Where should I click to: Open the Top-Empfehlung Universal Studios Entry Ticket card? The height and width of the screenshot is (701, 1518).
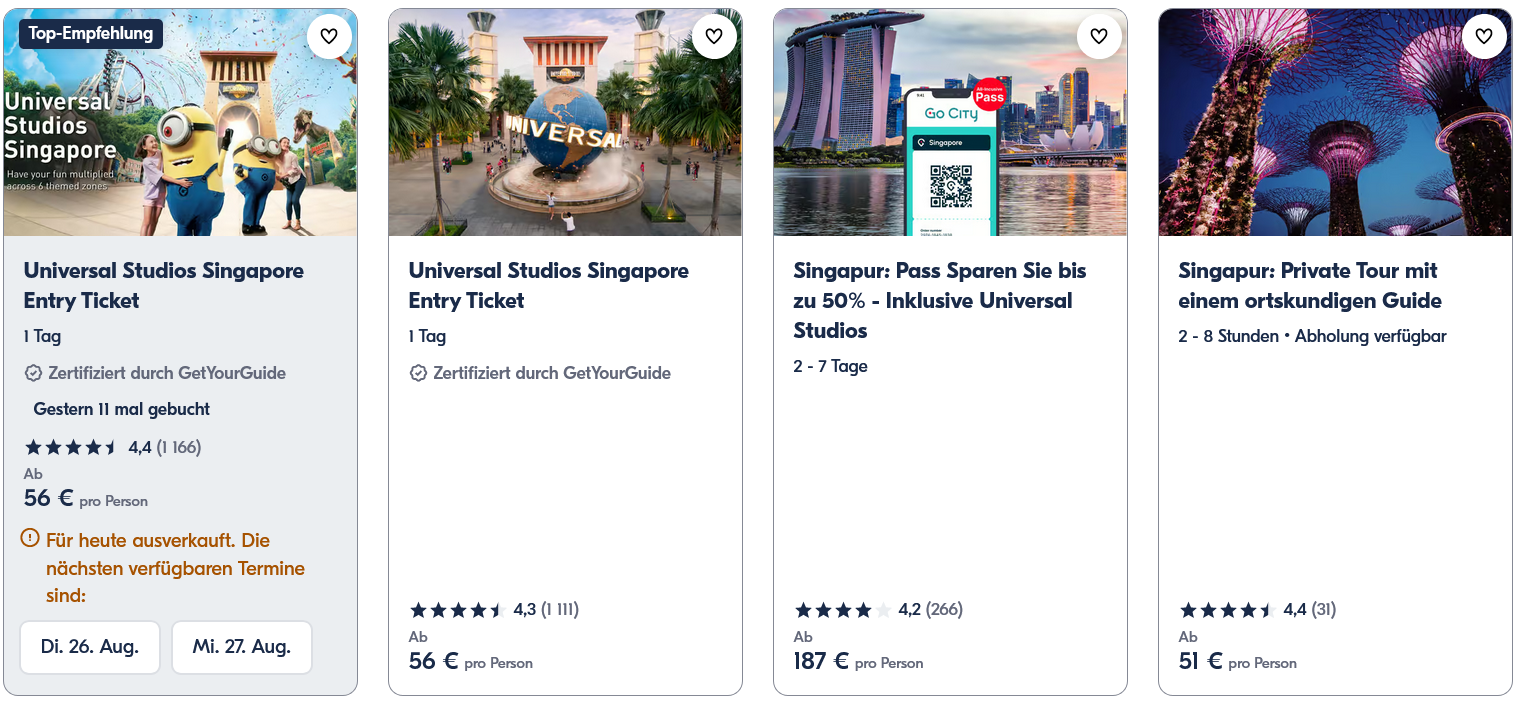pyautogui.click(x=164, y=285)
